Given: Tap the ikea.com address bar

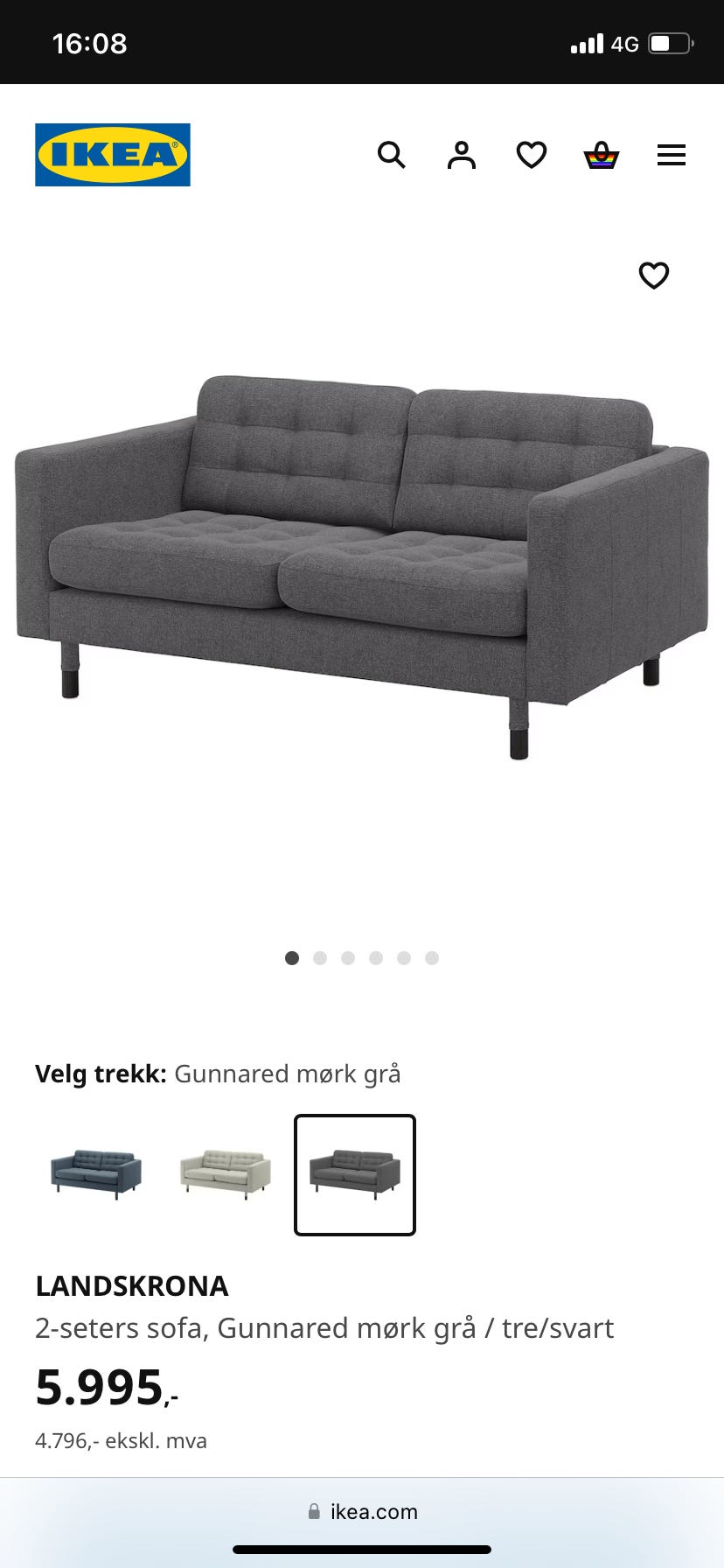Looking at the screenshot, I should tap(362, 1511).
